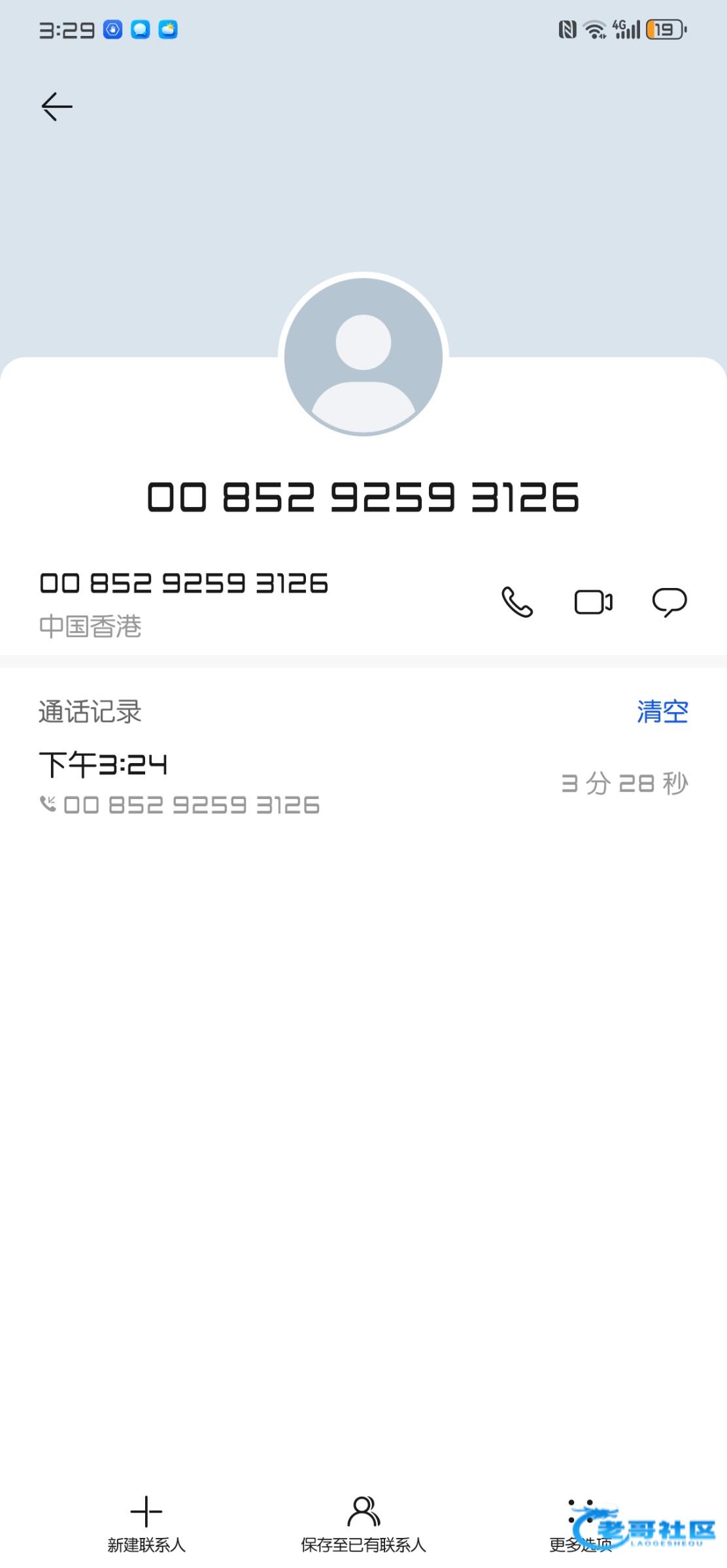Start a video call with this number
The height and width of the screenshot is (1568, 727).
pos(593,602)
